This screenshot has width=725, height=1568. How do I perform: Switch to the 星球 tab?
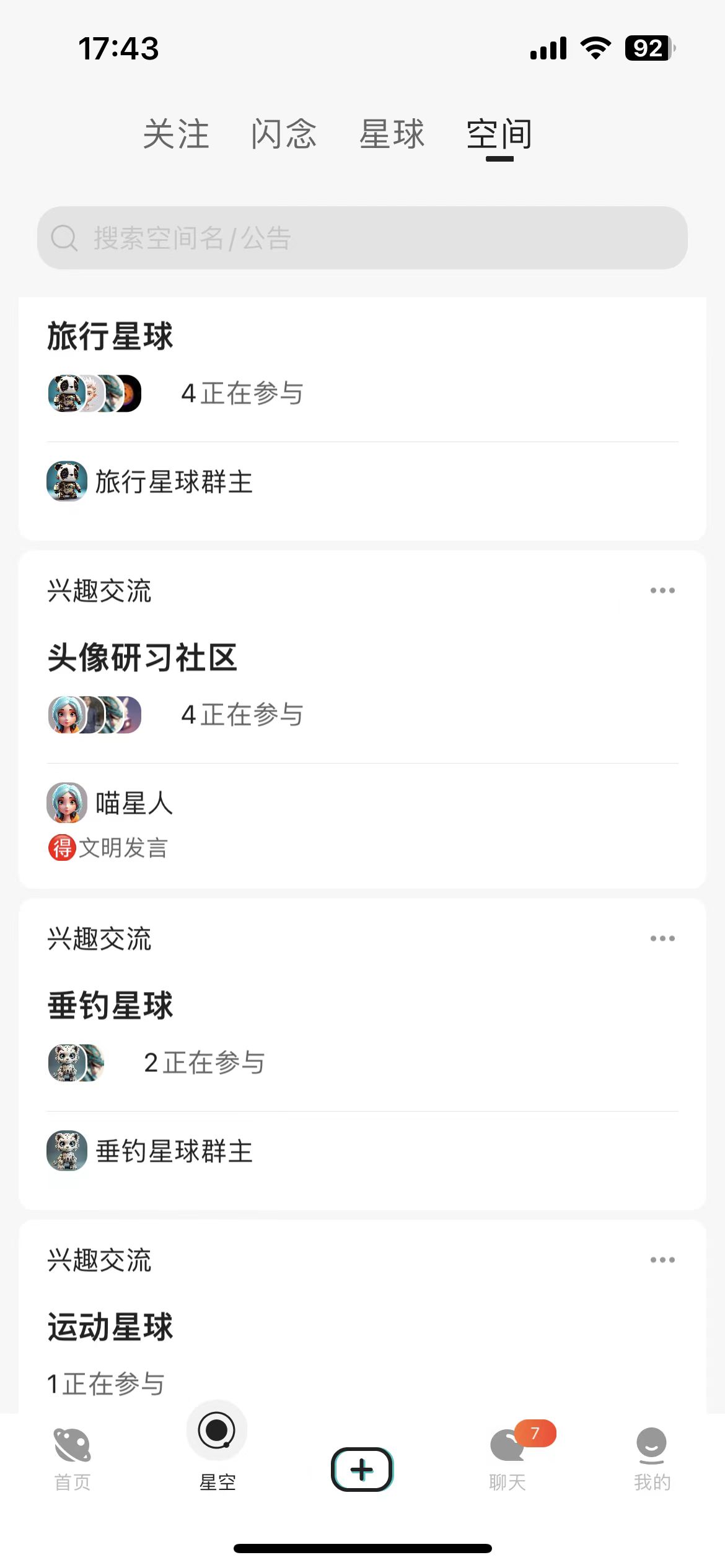coord(392,134)
